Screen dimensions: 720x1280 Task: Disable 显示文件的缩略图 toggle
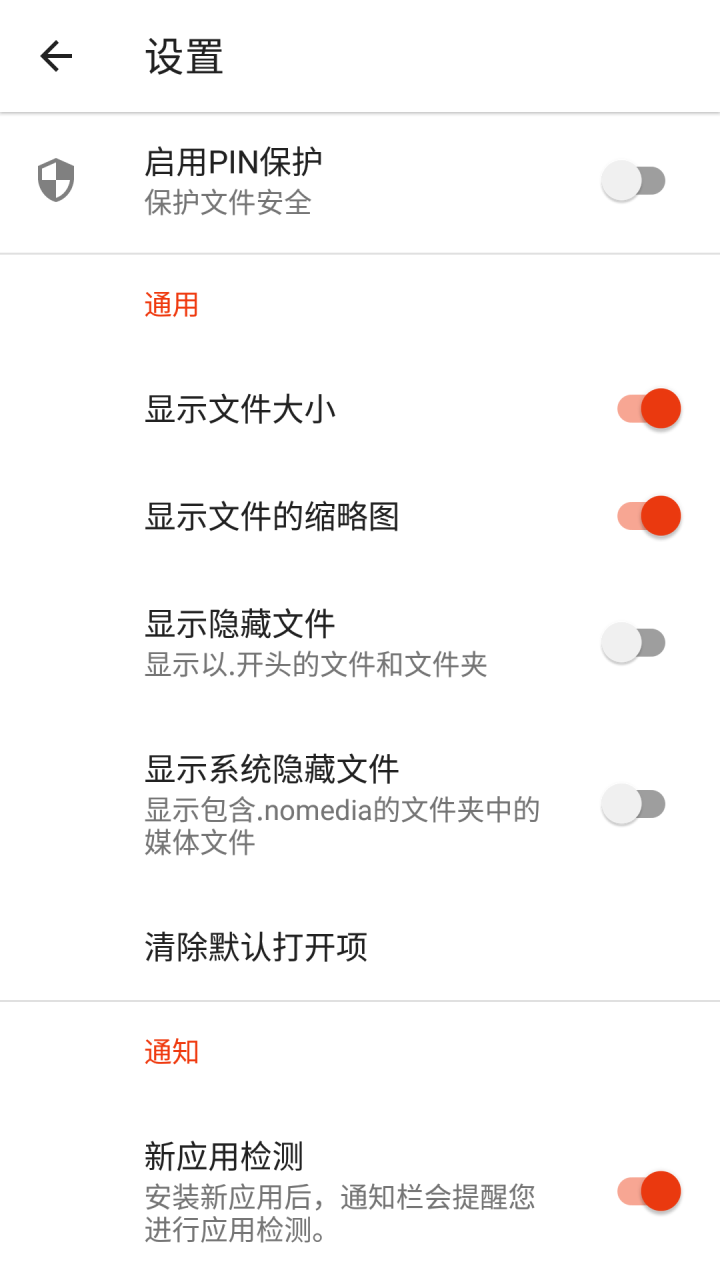[648, 516]
